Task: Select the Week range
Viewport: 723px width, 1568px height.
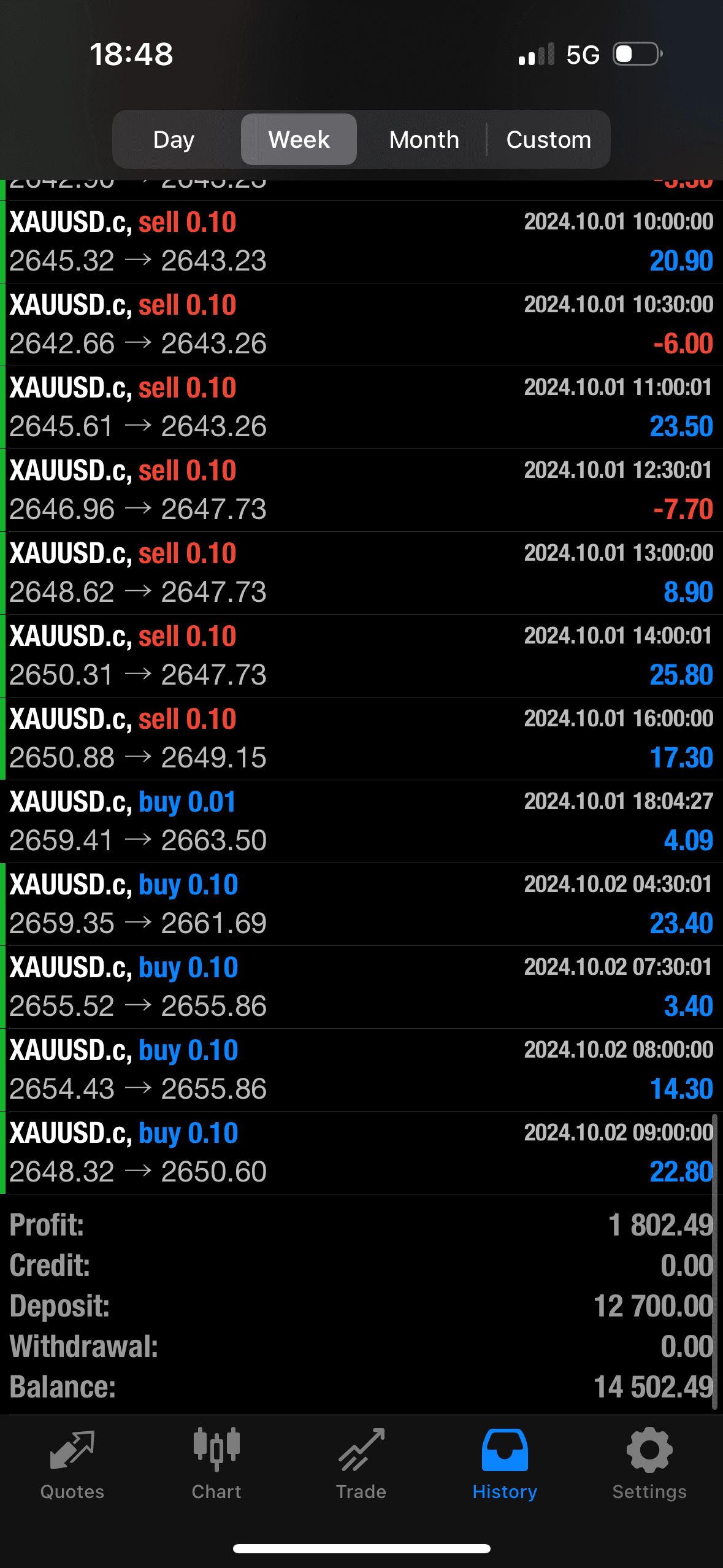Action: click(x=299, y=140)
